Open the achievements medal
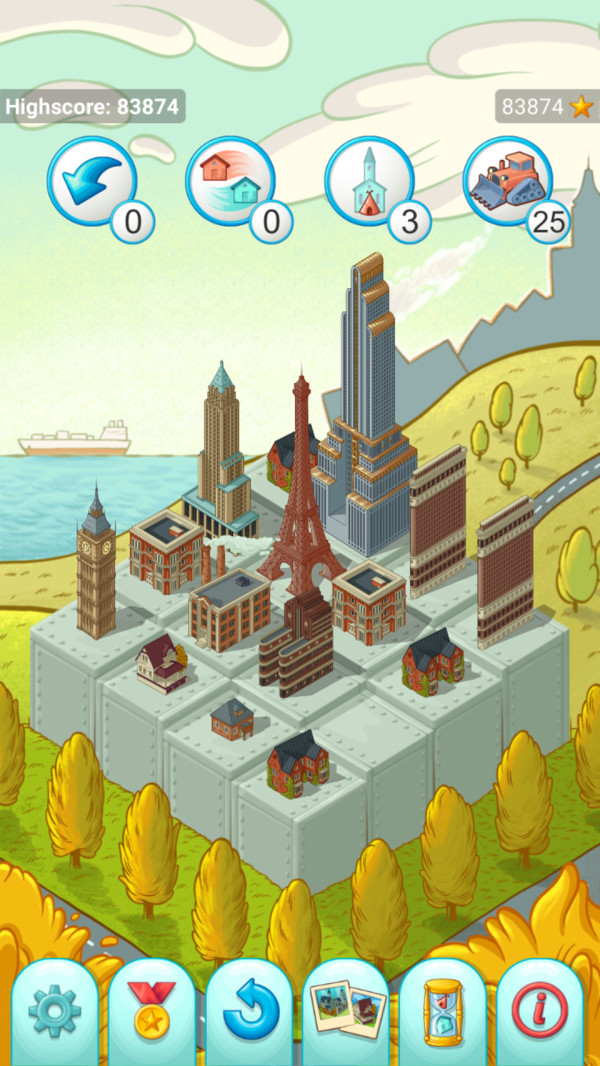Image resolution: width=600 pixels, height=1066 pixels. (x=152, y=1012)
